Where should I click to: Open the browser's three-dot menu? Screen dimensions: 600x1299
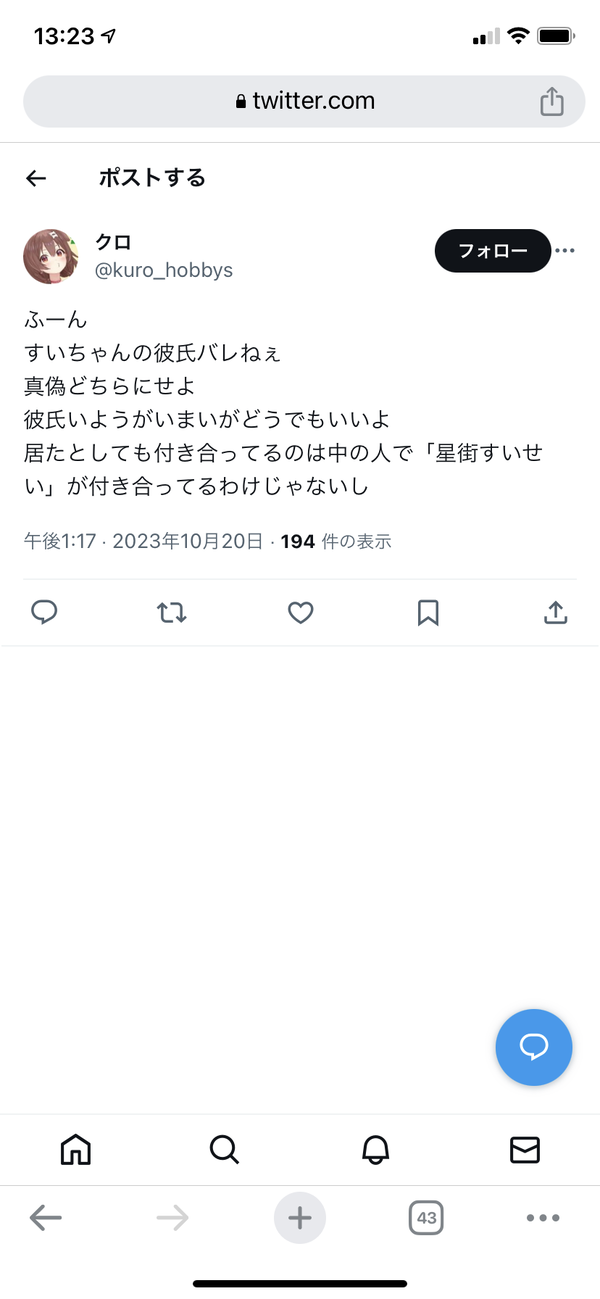point(543,1218)
